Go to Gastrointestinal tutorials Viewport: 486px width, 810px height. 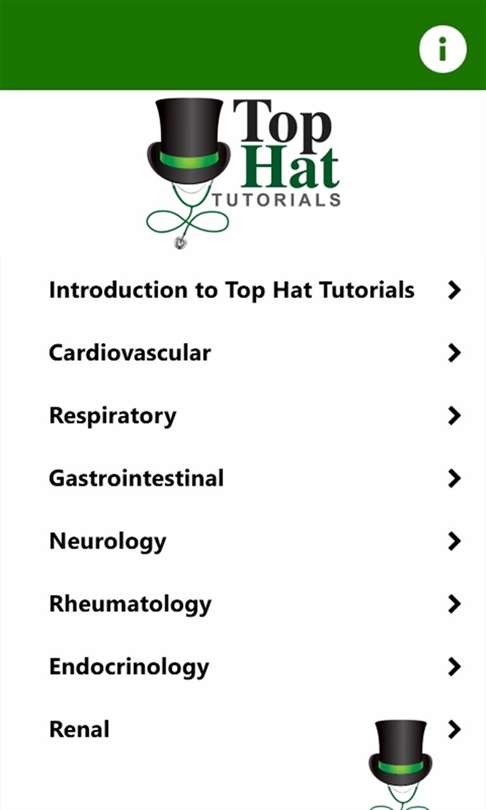point(243,478)
